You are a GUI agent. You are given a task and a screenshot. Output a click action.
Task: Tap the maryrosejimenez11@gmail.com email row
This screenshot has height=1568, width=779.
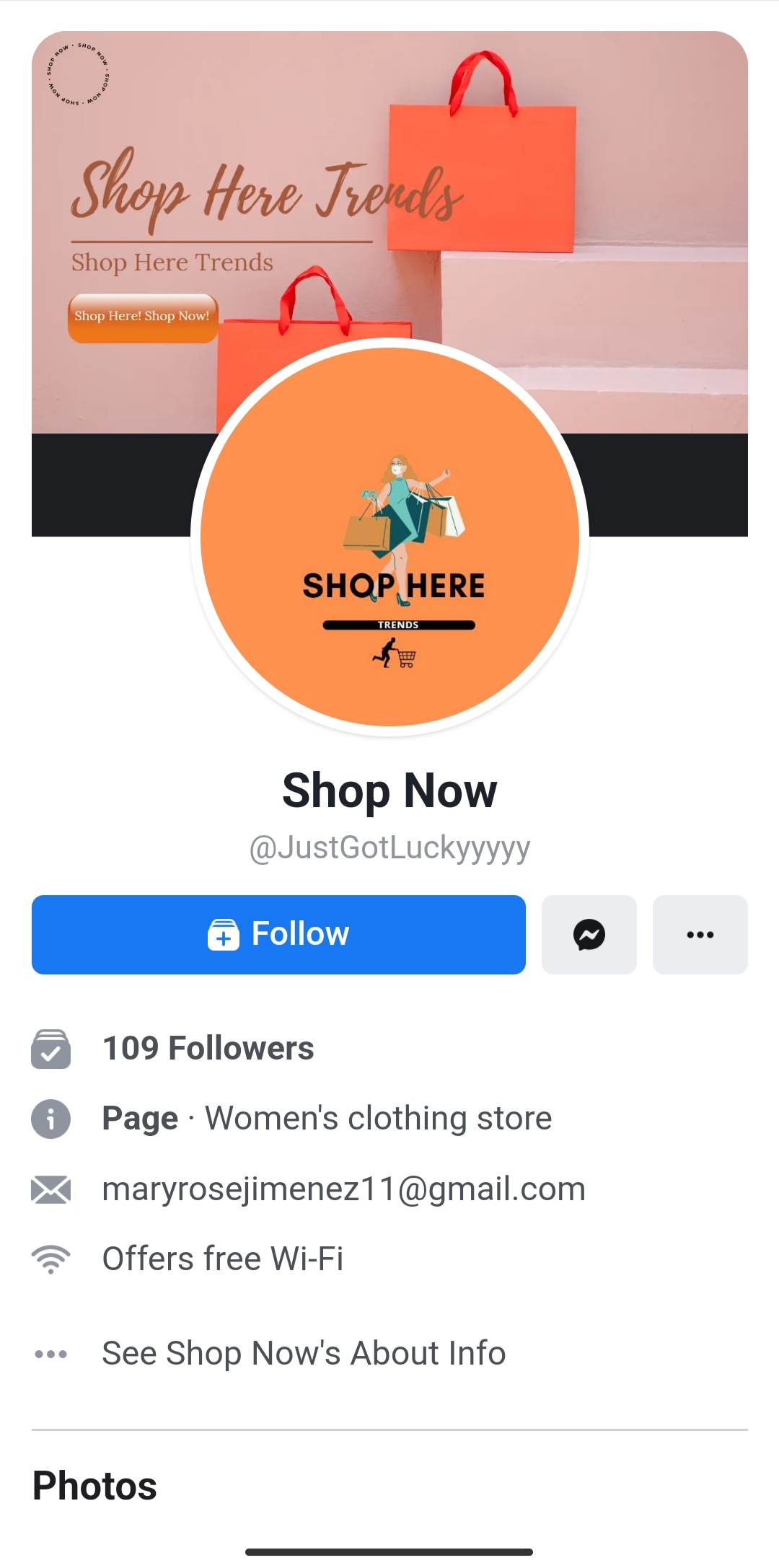click(343, 1189)
